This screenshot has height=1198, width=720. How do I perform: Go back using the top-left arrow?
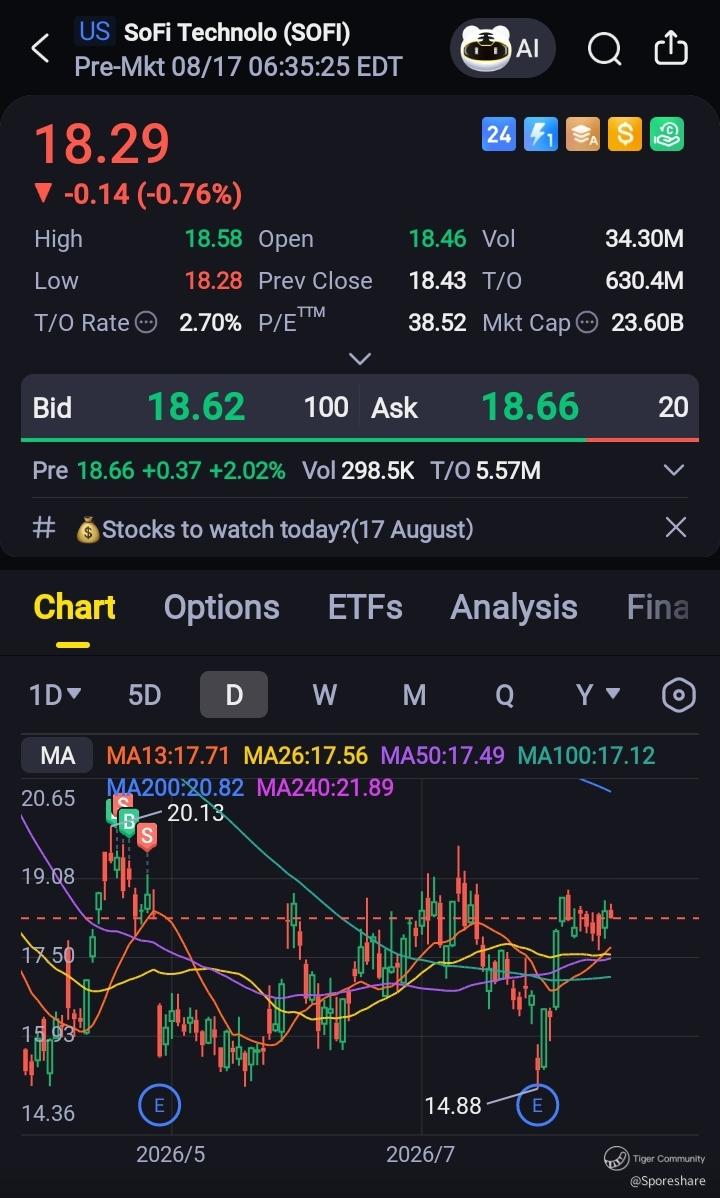point(41,49)
